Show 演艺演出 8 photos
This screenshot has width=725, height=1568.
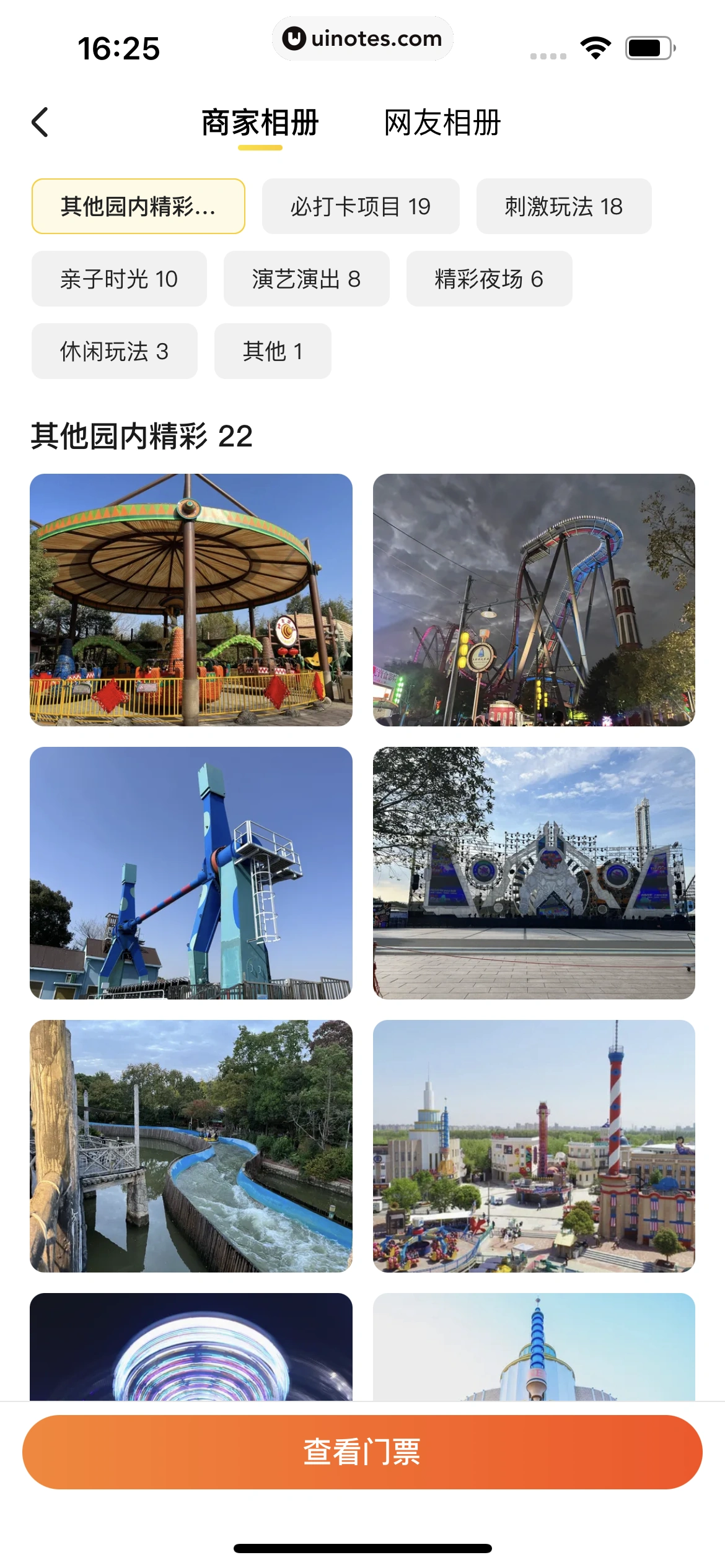306,279
